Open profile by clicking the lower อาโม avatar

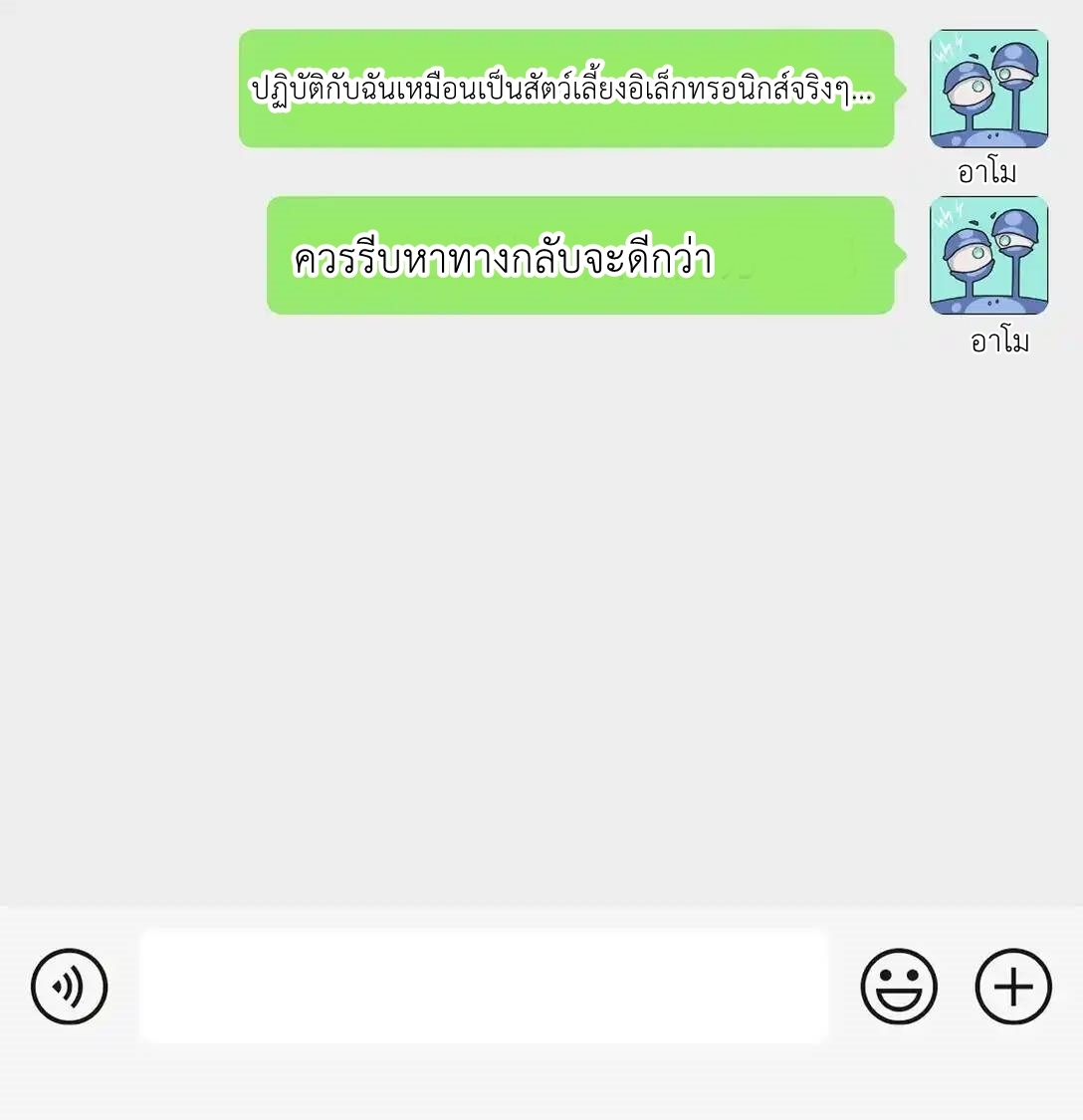click(988, 256)
